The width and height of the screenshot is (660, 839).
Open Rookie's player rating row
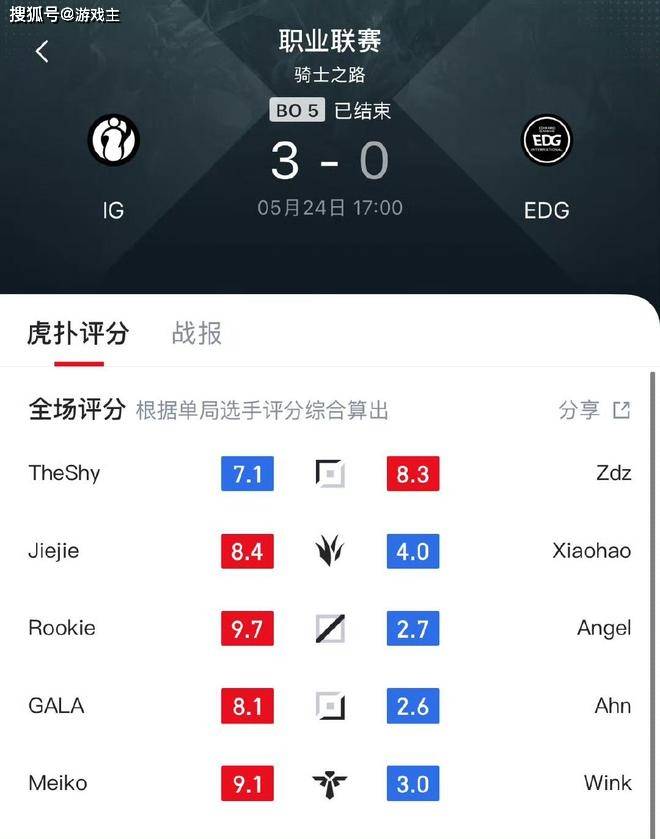click(x=62, y=628)
